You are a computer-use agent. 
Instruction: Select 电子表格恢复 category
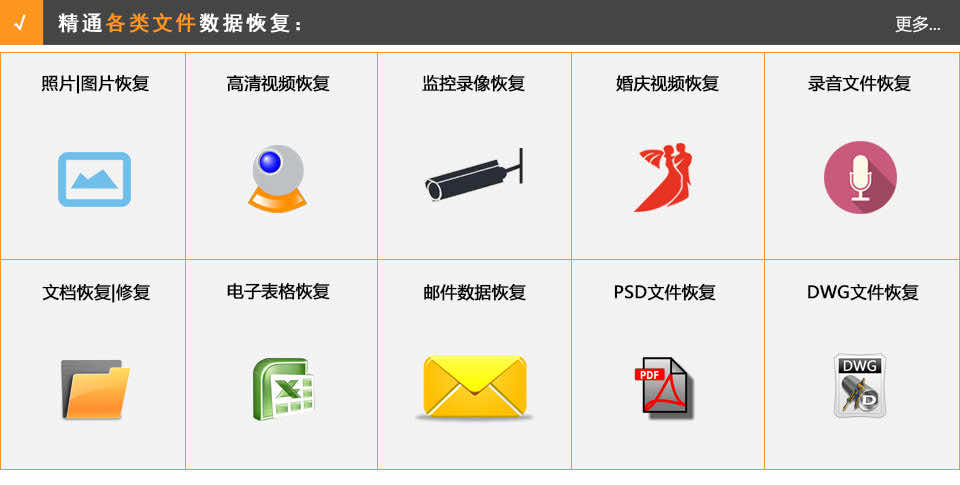[x=280, y=365]
